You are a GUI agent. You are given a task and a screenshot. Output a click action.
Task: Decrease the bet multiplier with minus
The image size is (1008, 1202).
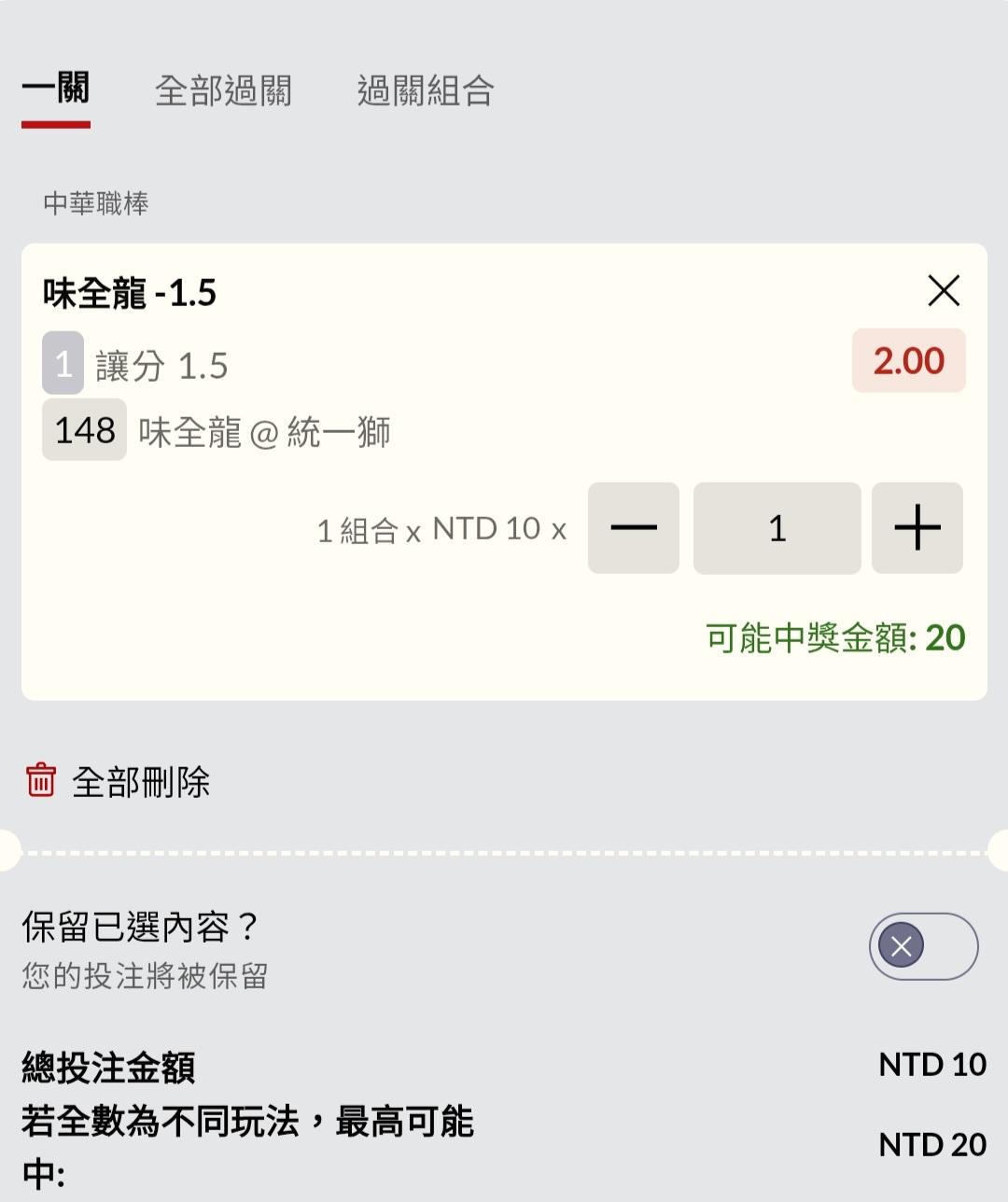click(634, 528)
